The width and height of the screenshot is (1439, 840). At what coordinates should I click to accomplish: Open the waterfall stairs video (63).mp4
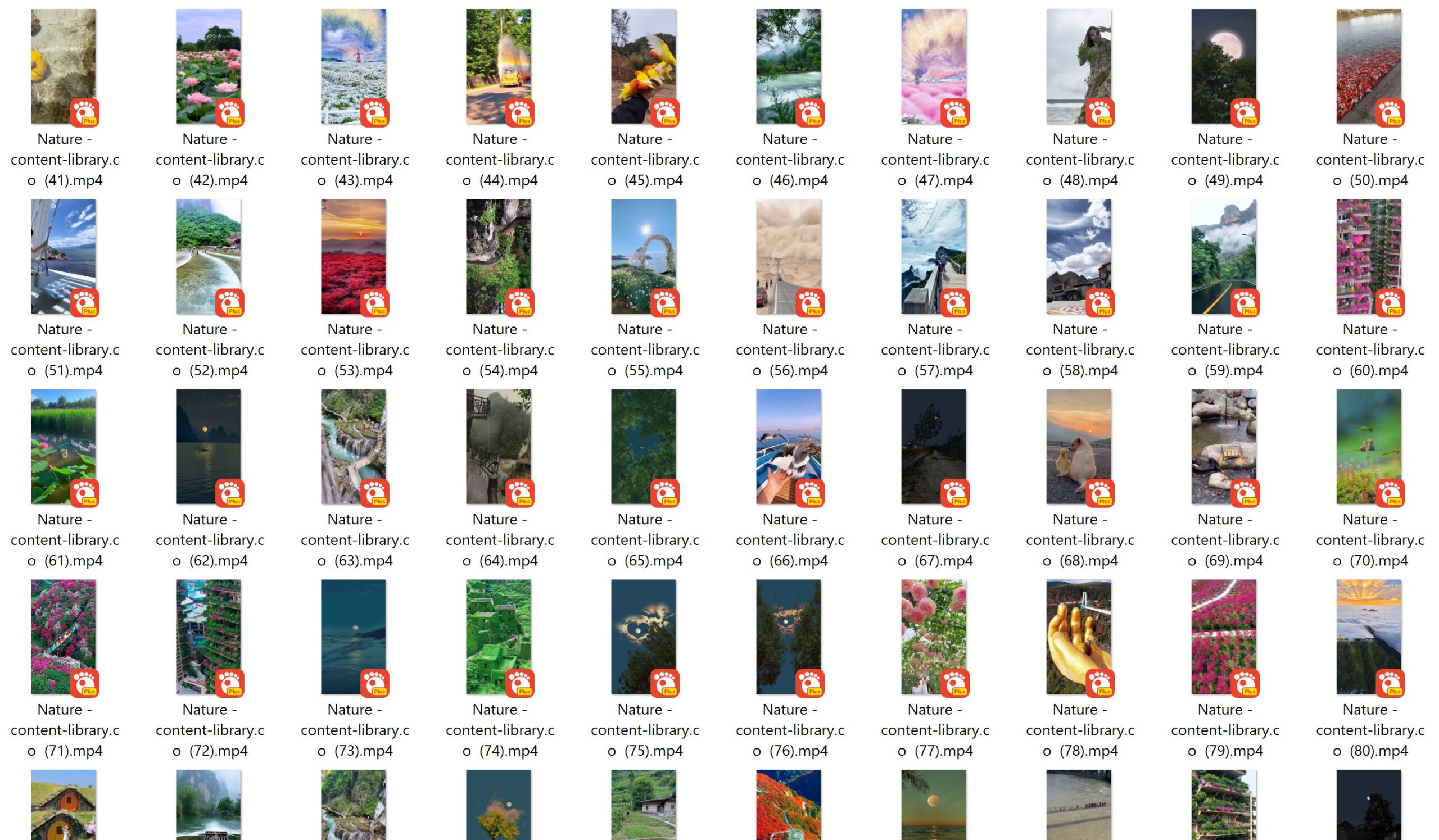tap(354, 446)
